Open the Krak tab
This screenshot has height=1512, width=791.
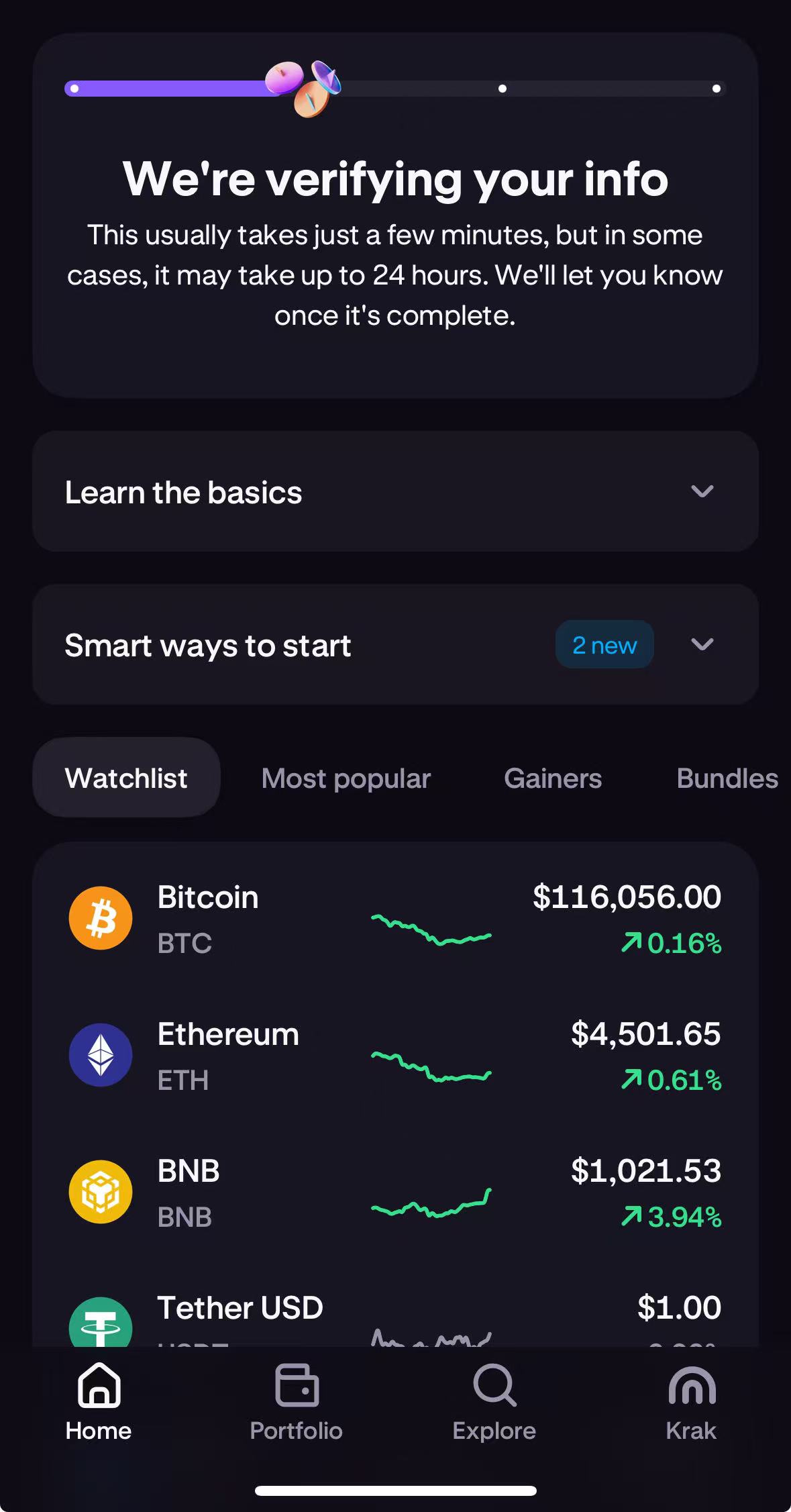click(691, 1402)
